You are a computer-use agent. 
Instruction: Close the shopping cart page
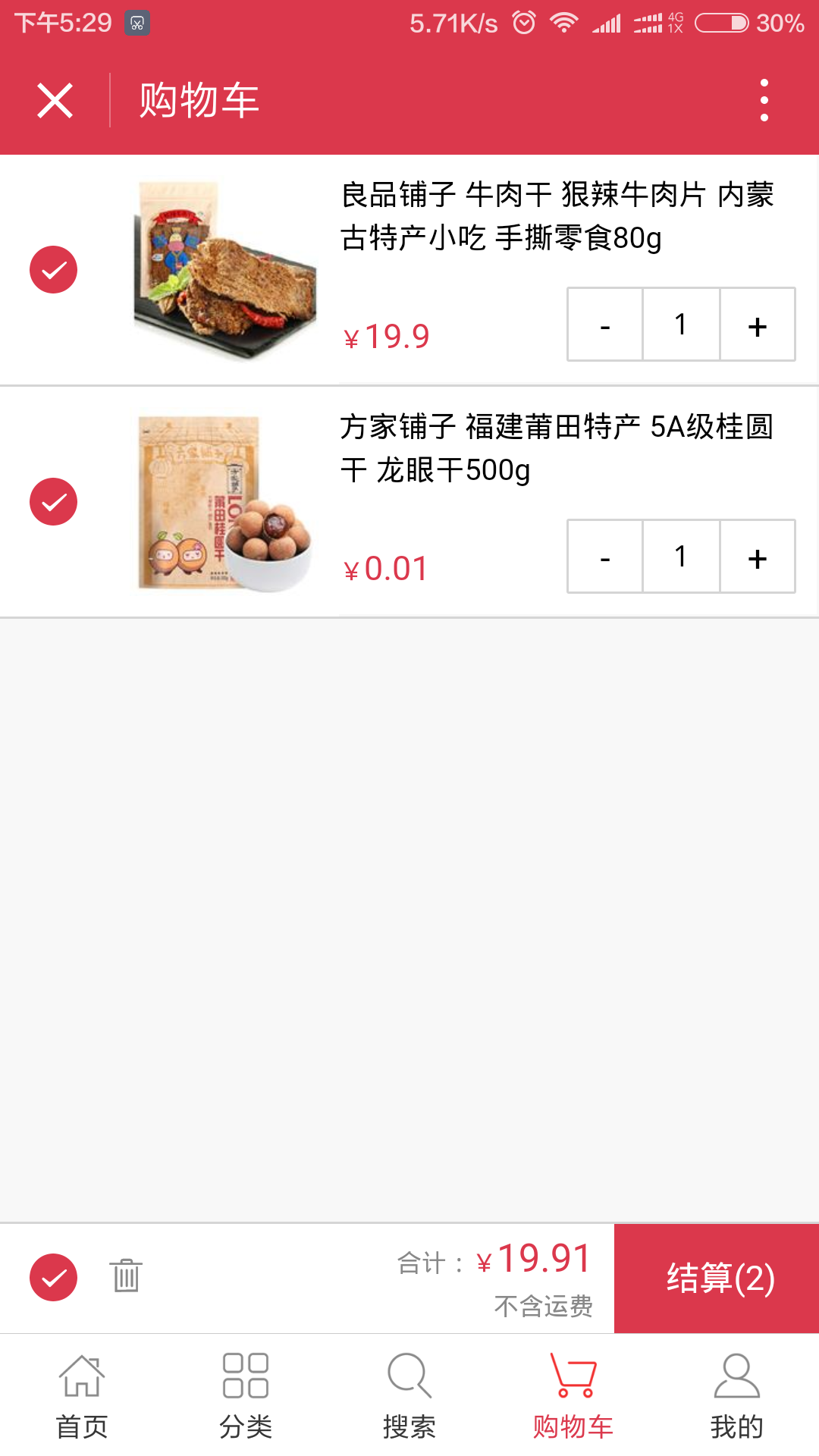[x=55, y=101]
